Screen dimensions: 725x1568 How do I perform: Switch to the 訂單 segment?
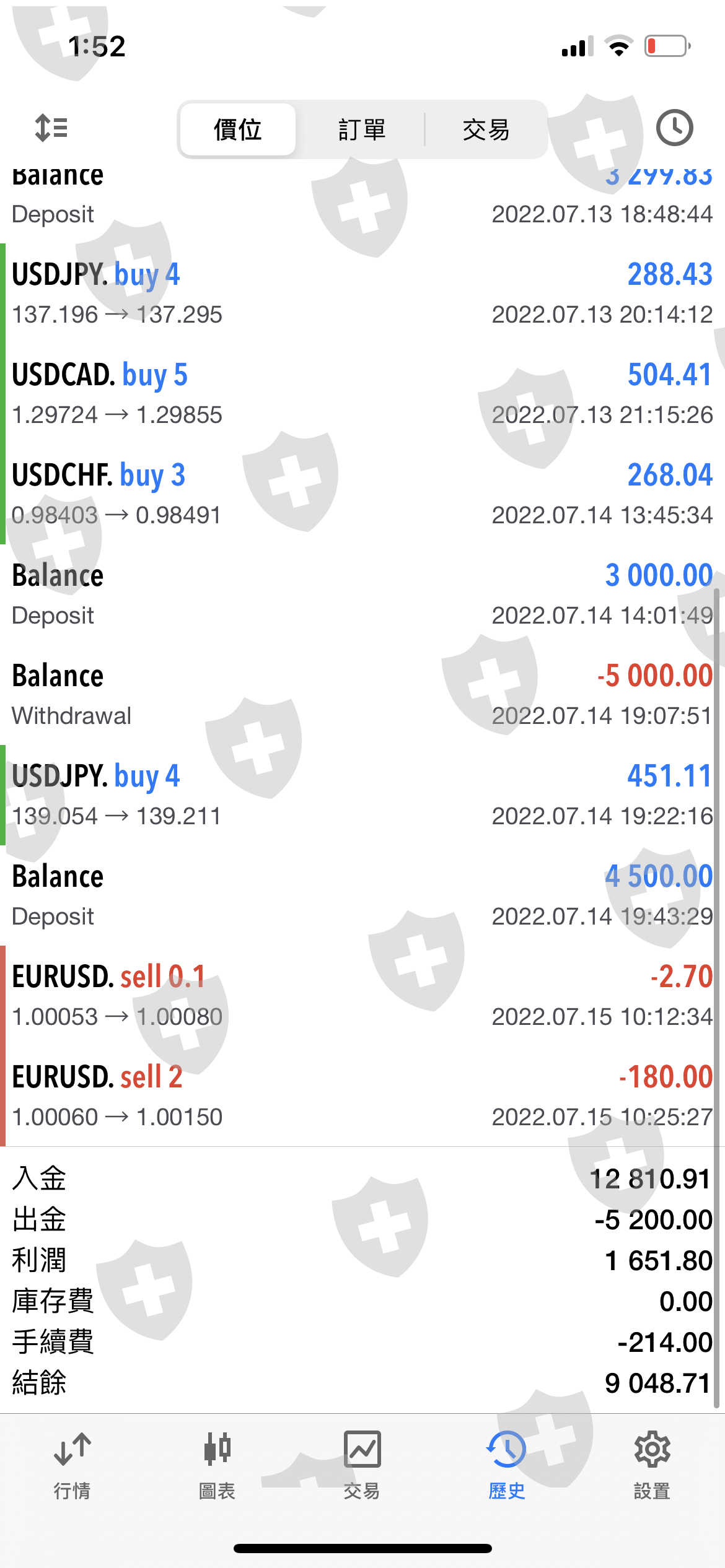[x=362, y=129]
